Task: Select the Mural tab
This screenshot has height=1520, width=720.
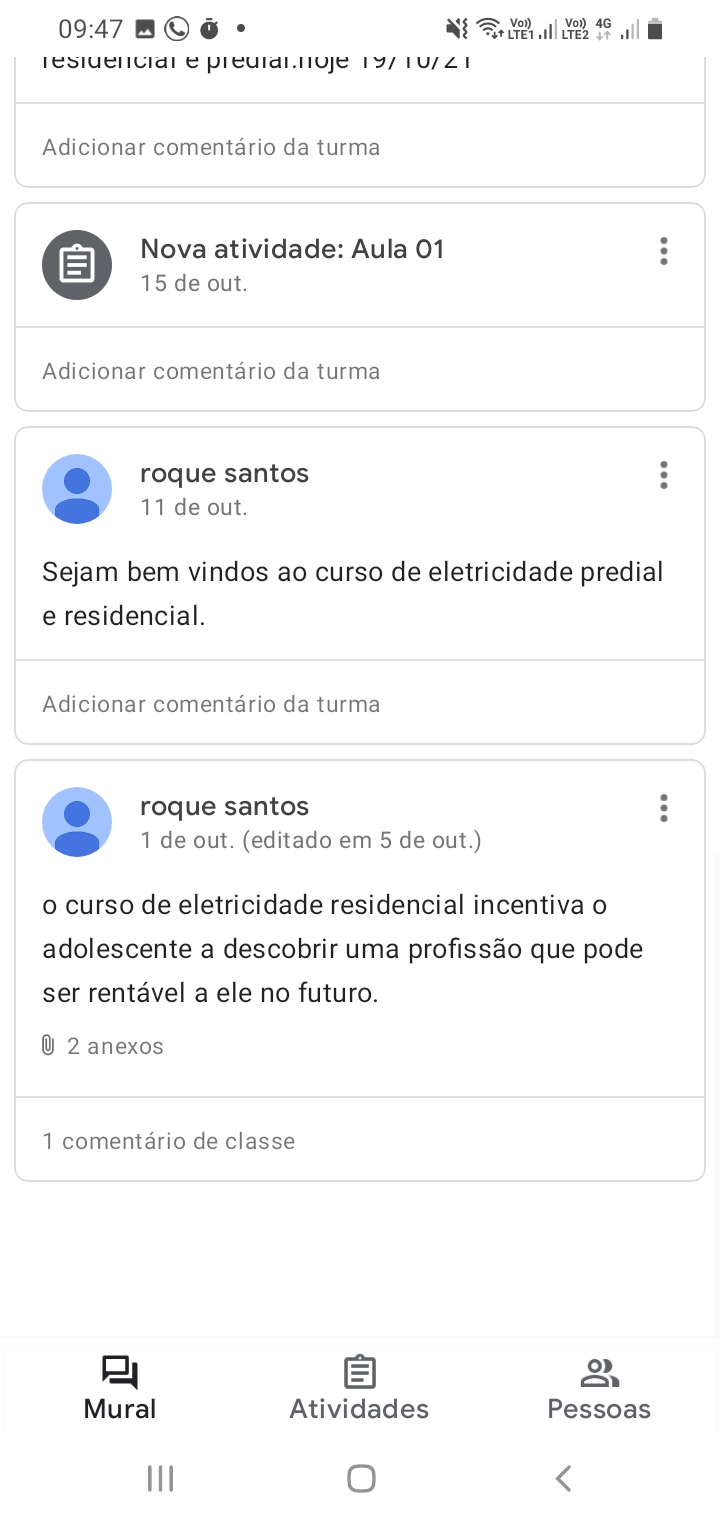Action: click(120, 1388)
